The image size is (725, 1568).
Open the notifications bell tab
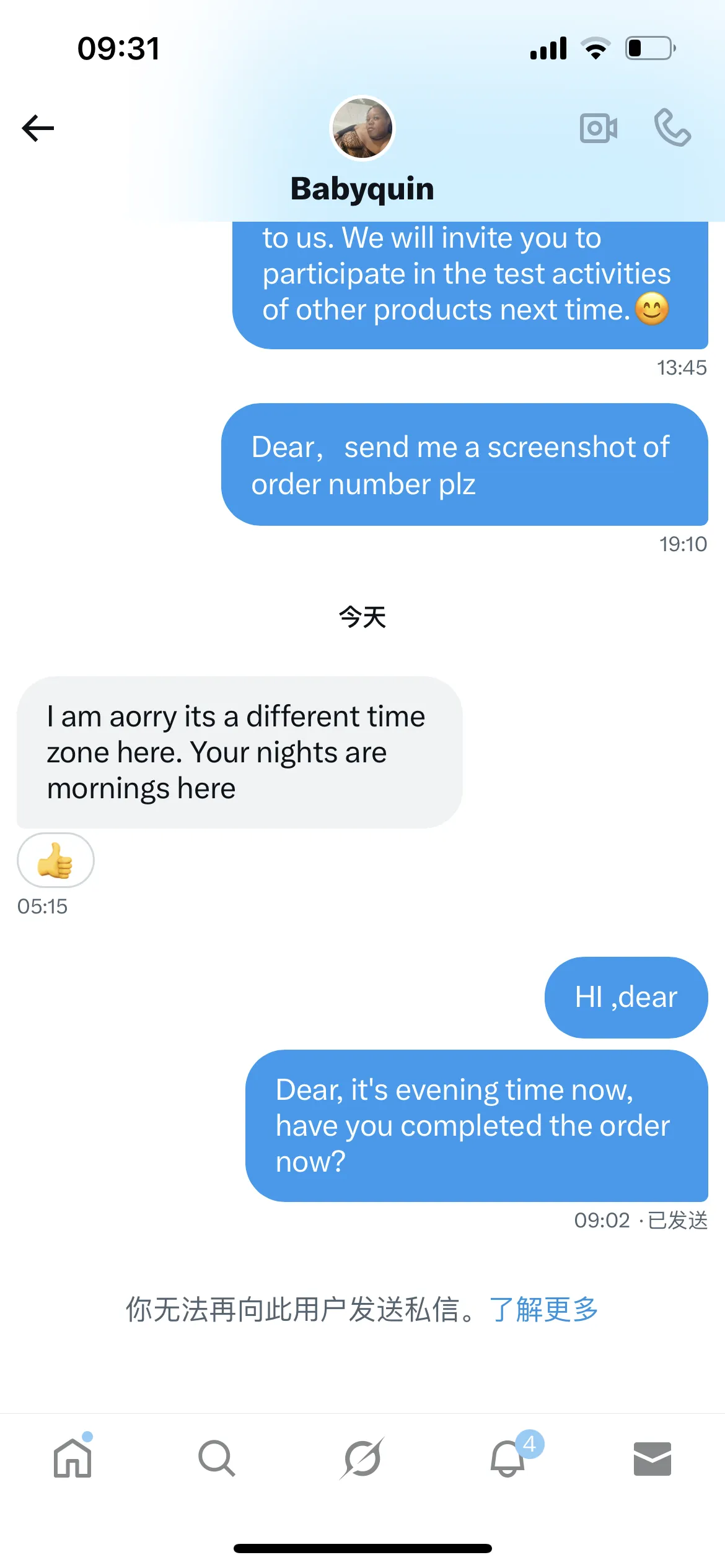(x=508, y=1458)
